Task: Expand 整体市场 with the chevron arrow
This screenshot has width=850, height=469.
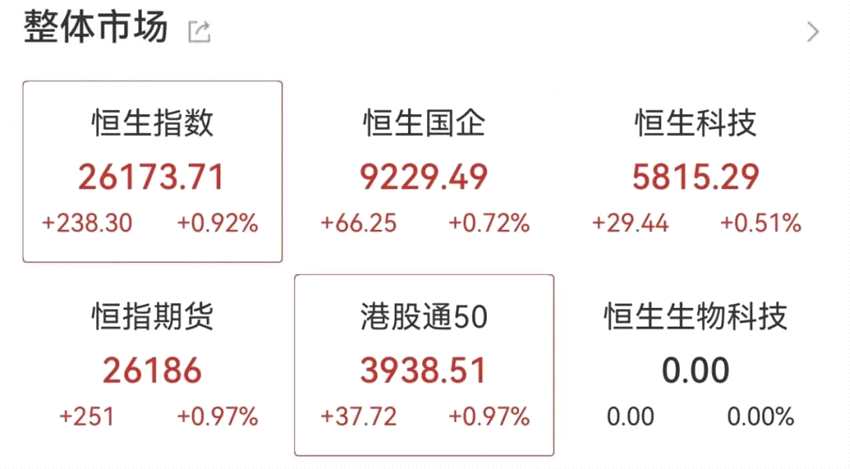Action: point(812,32)
